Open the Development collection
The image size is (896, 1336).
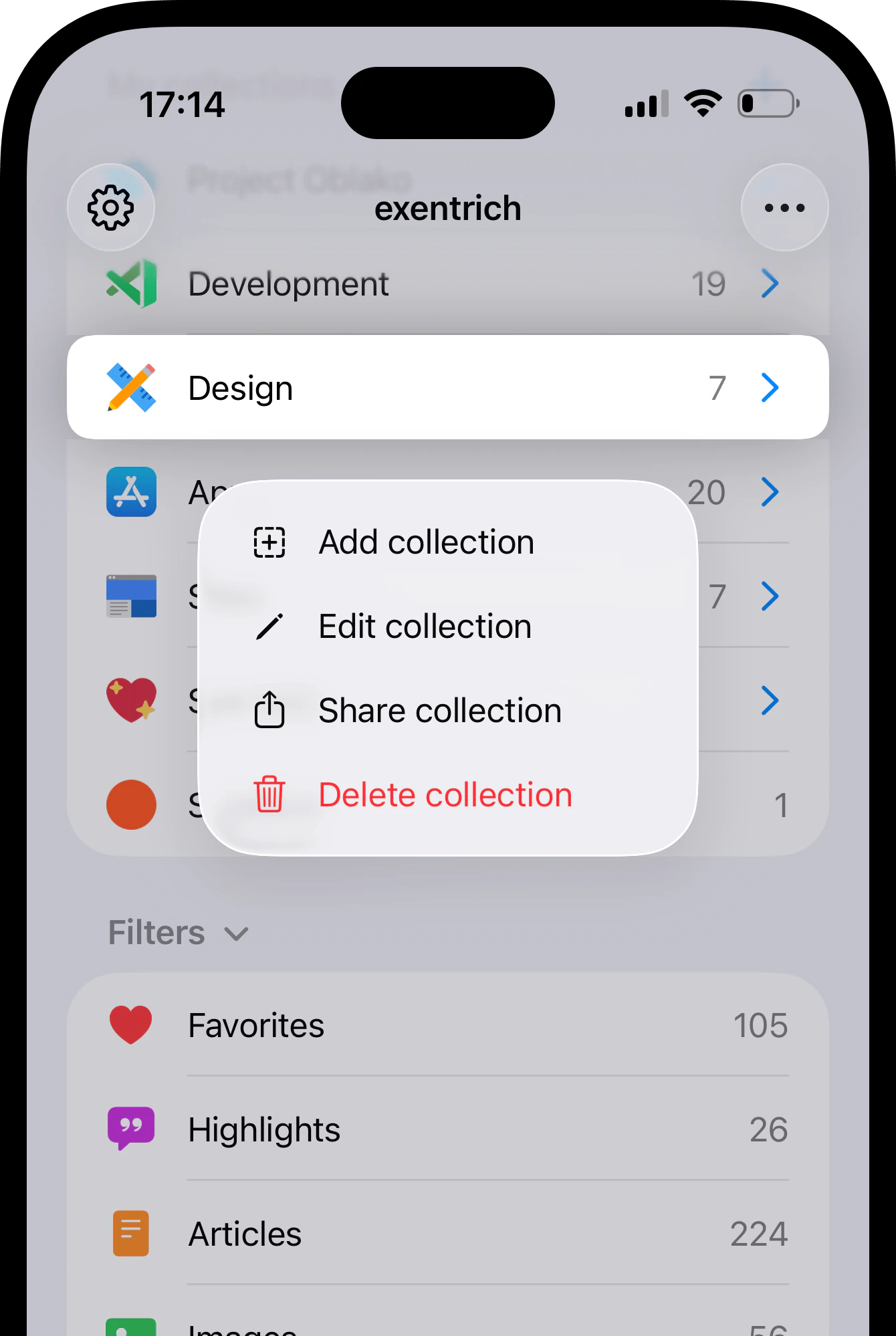447,284
